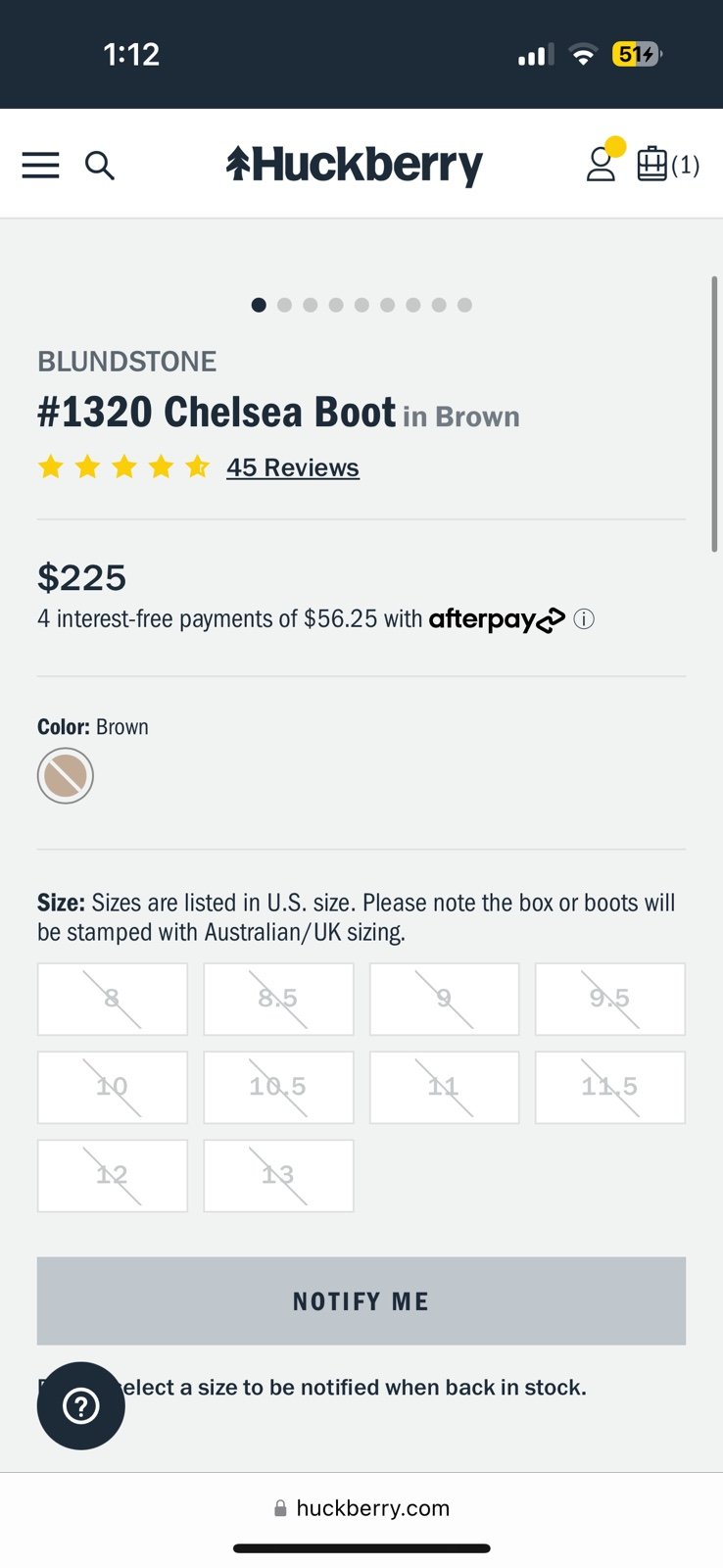Show Afterpay info details
The height and width of the screenshot is (1568, 723).
pos(584,619)
